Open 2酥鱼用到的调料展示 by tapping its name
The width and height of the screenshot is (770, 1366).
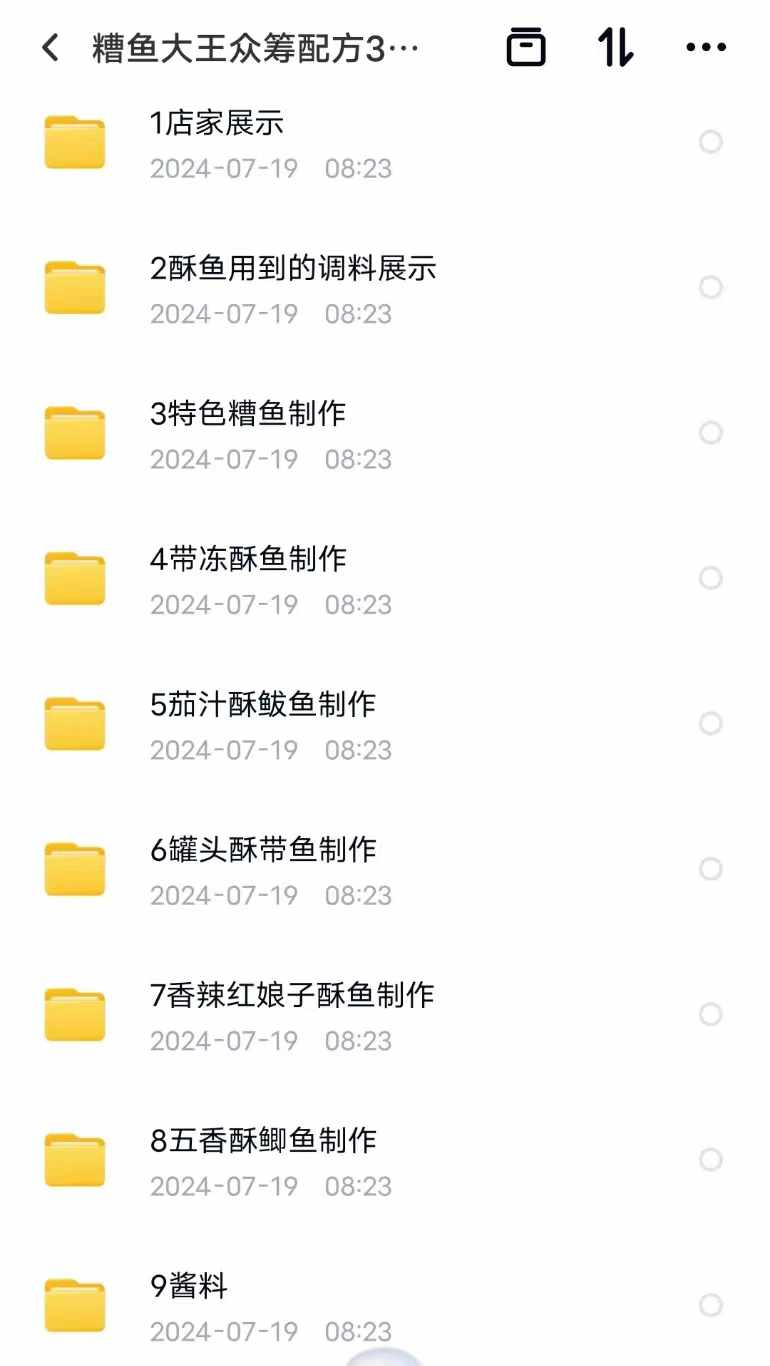[292, 268]
